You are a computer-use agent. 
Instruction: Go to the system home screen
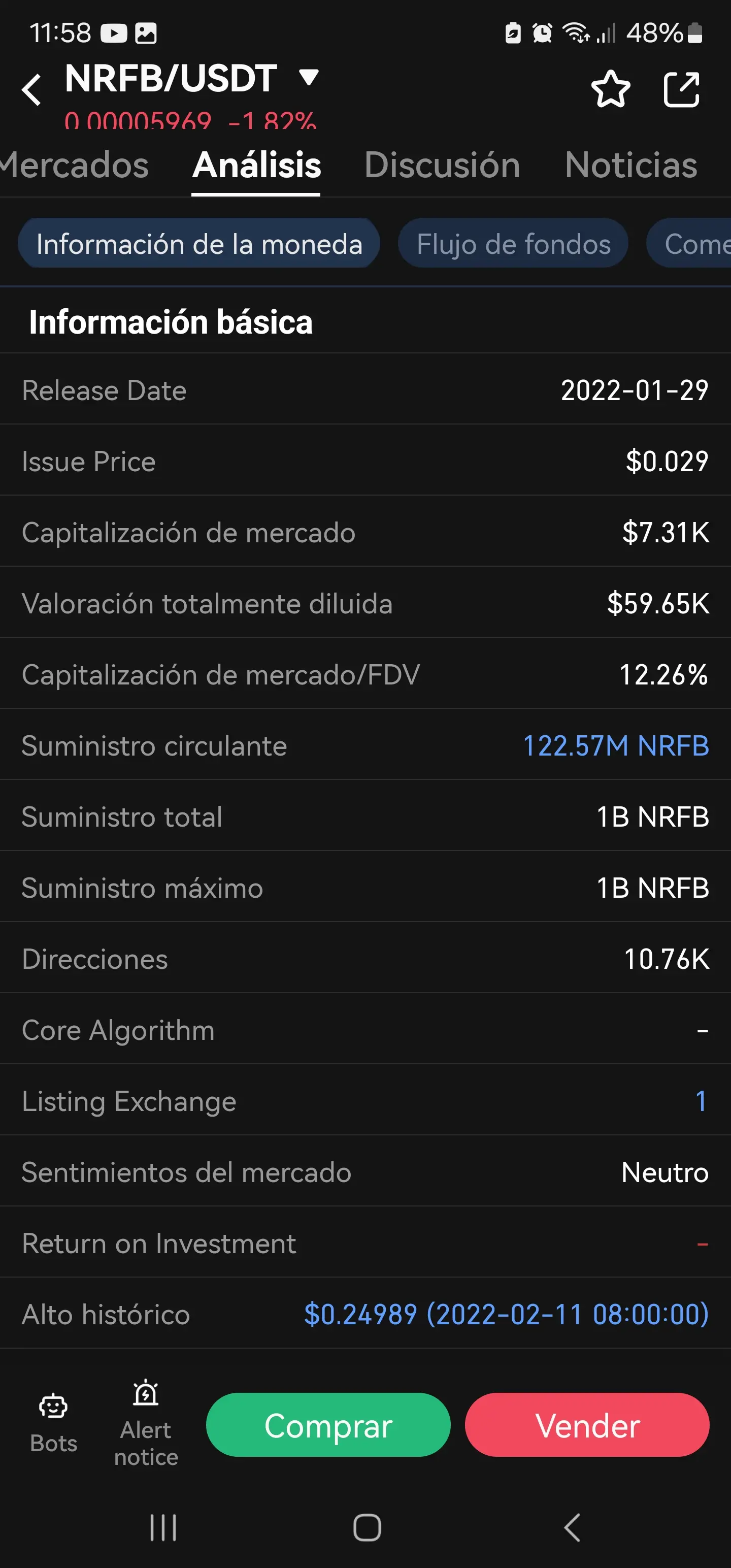point(367,1527)
